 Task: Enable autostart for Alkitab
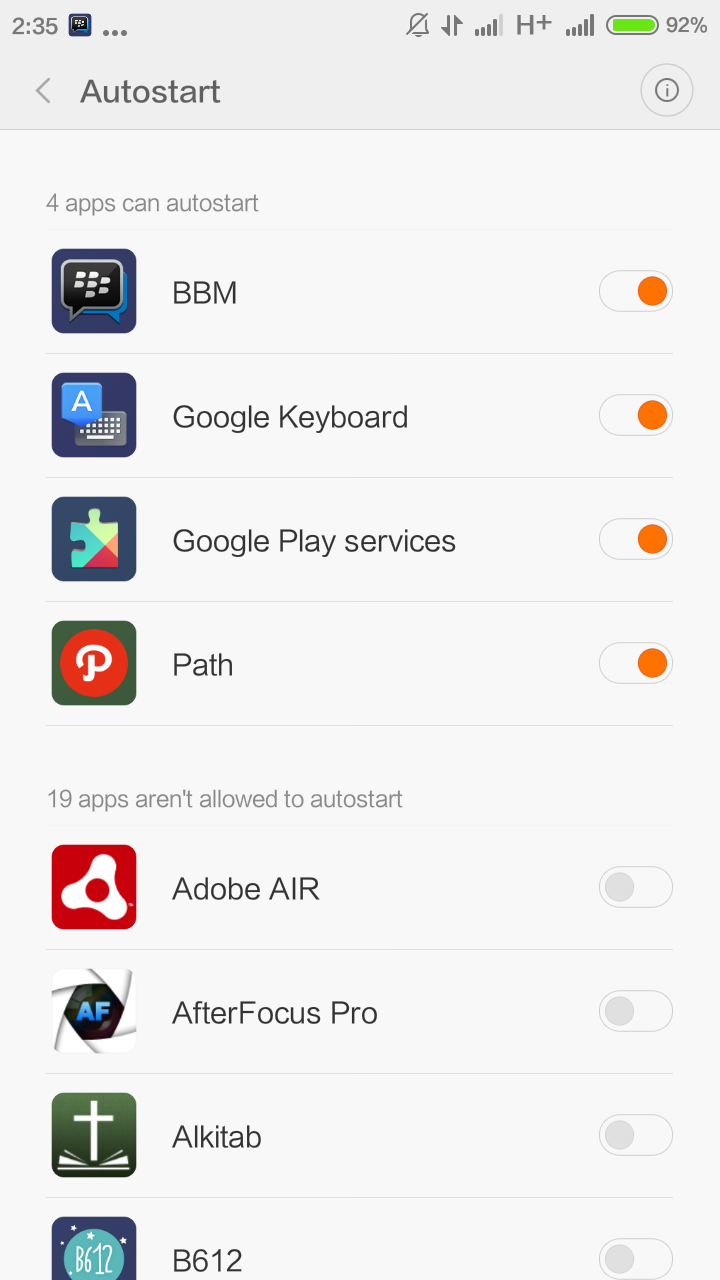[636, 1135]
